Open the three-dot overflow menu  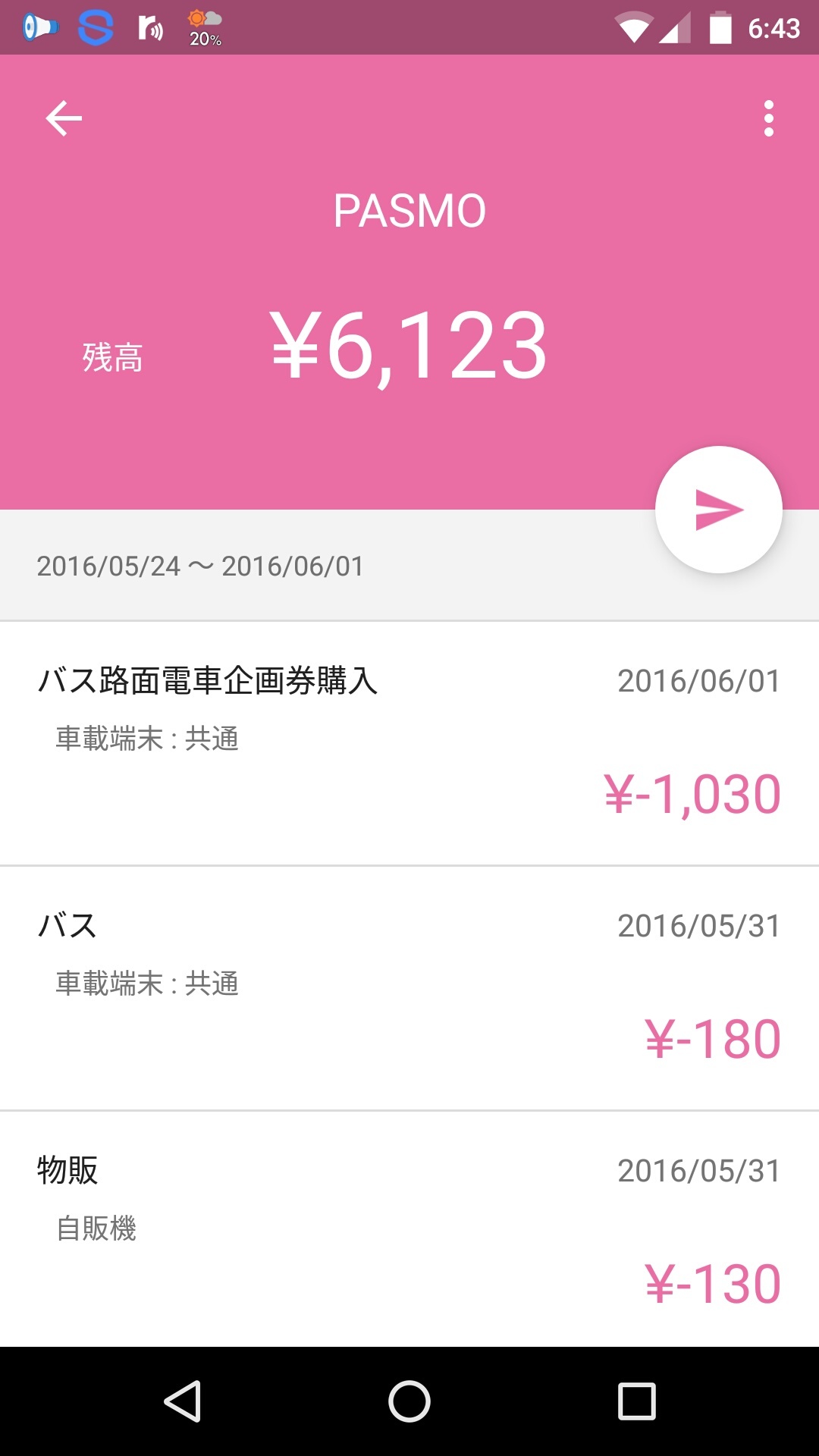tap(769, 118)
